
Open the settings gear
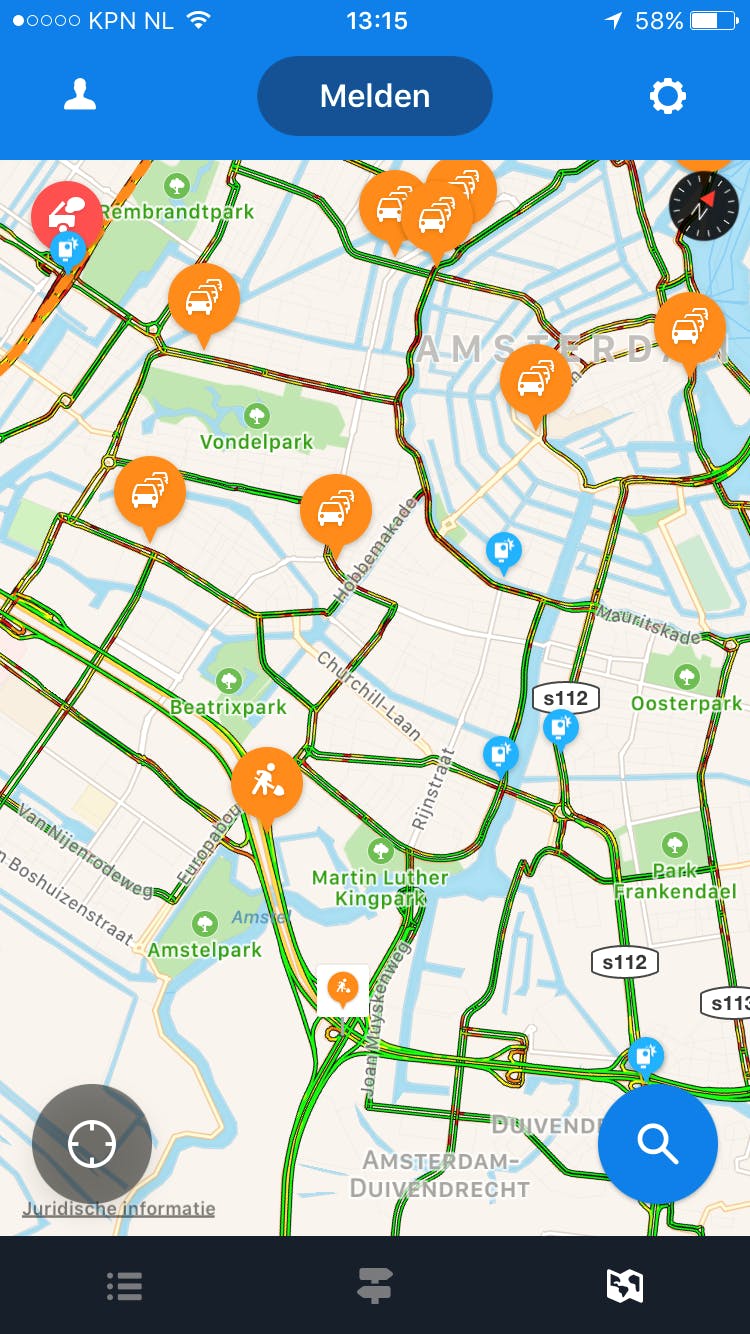coord(668,96)
